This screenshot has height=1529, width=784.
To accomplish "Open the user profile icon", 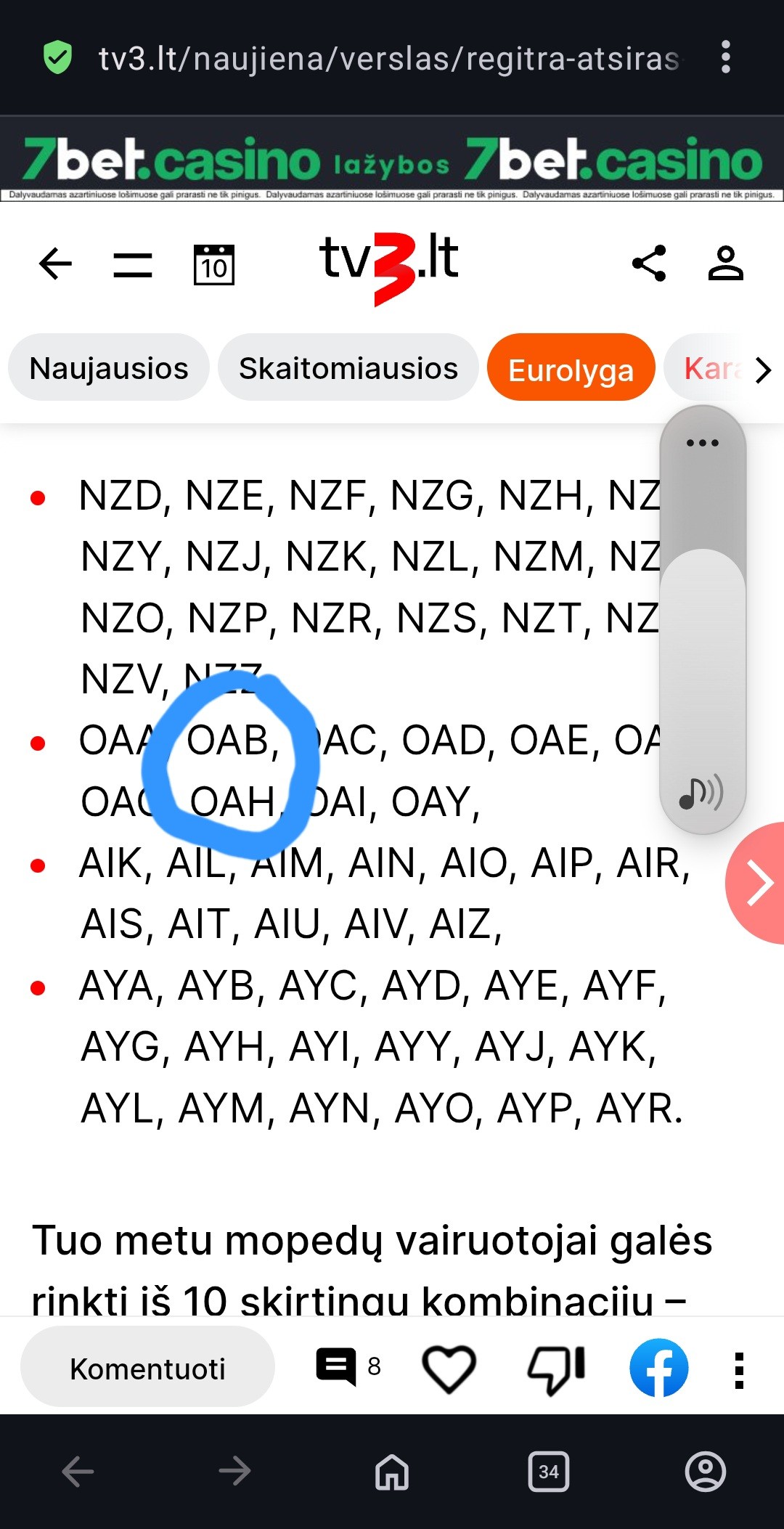I will [725, 263].
